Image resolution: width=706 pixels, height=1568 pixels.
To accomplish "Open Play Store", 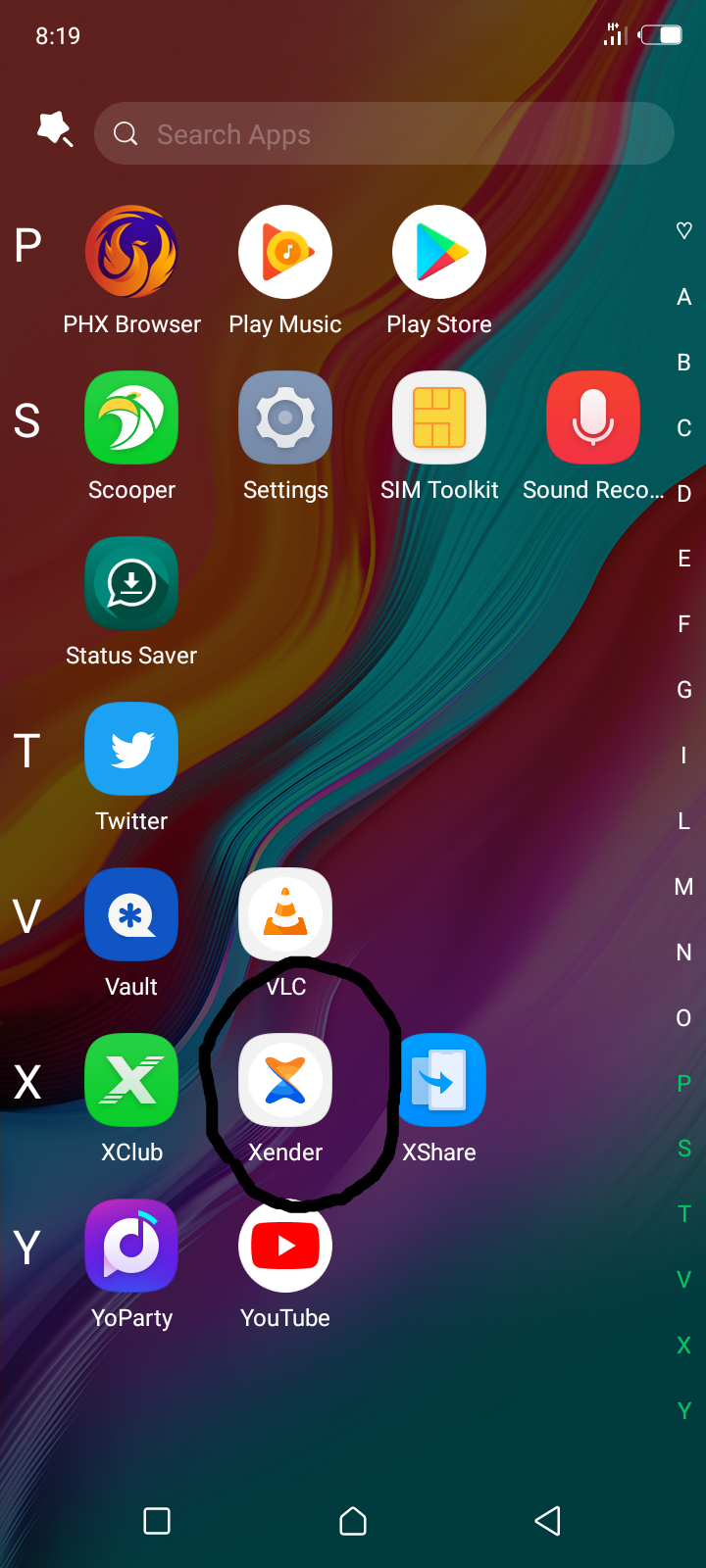I will [439, 252].
